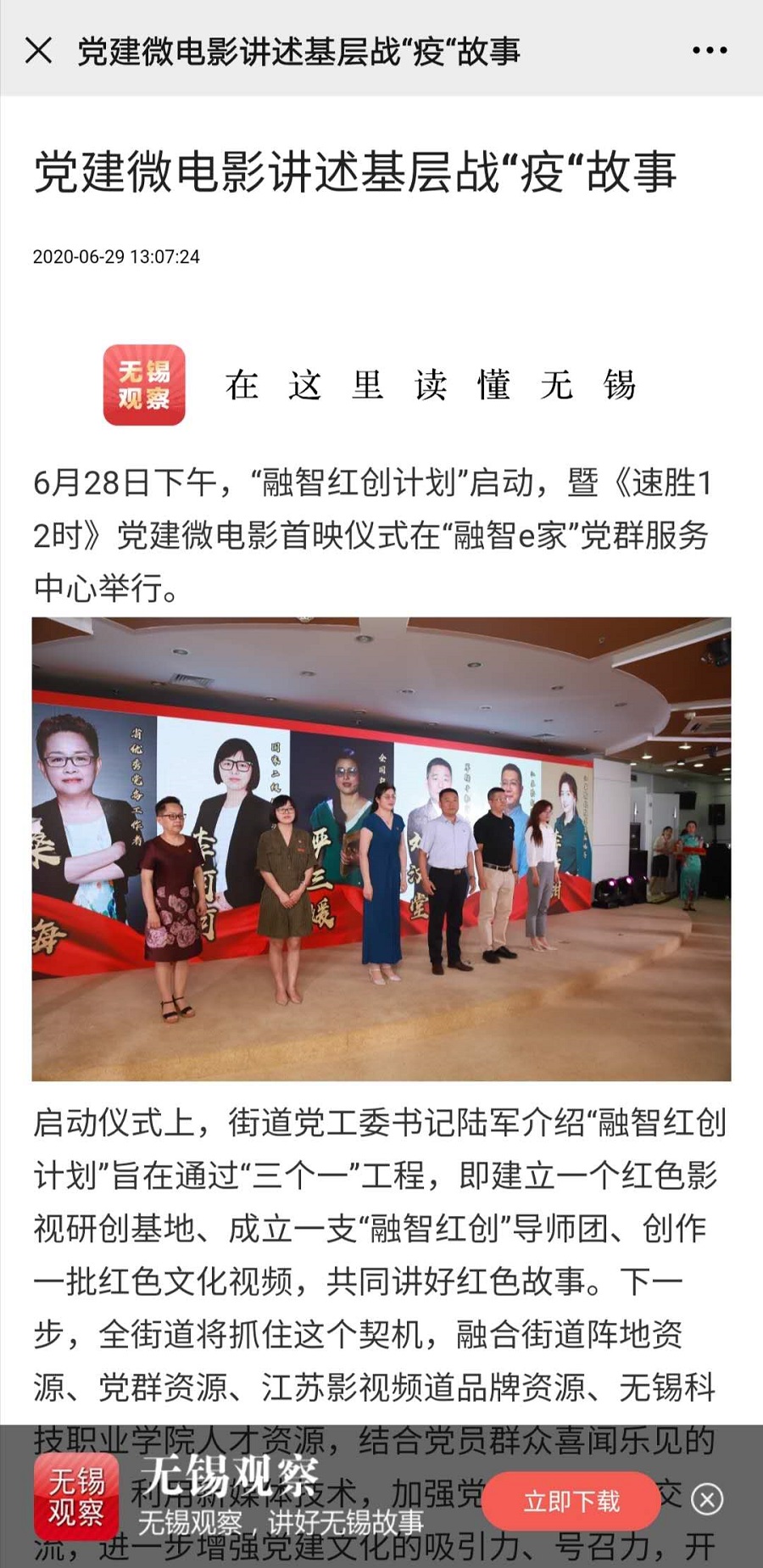Close the article page
The image size is (763, 1568).
coord(39,51)
